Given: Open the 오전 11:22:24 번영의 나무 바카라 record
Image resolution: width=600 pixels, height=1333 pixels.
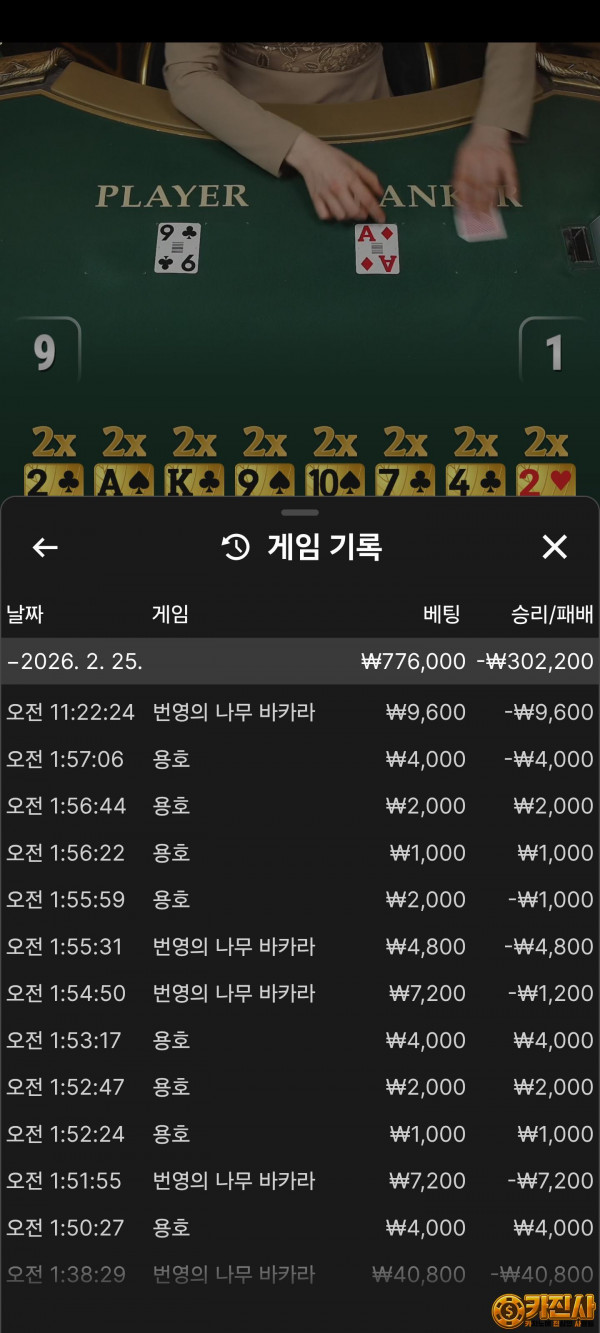Looking at the screenshot, I should point(300,712).
